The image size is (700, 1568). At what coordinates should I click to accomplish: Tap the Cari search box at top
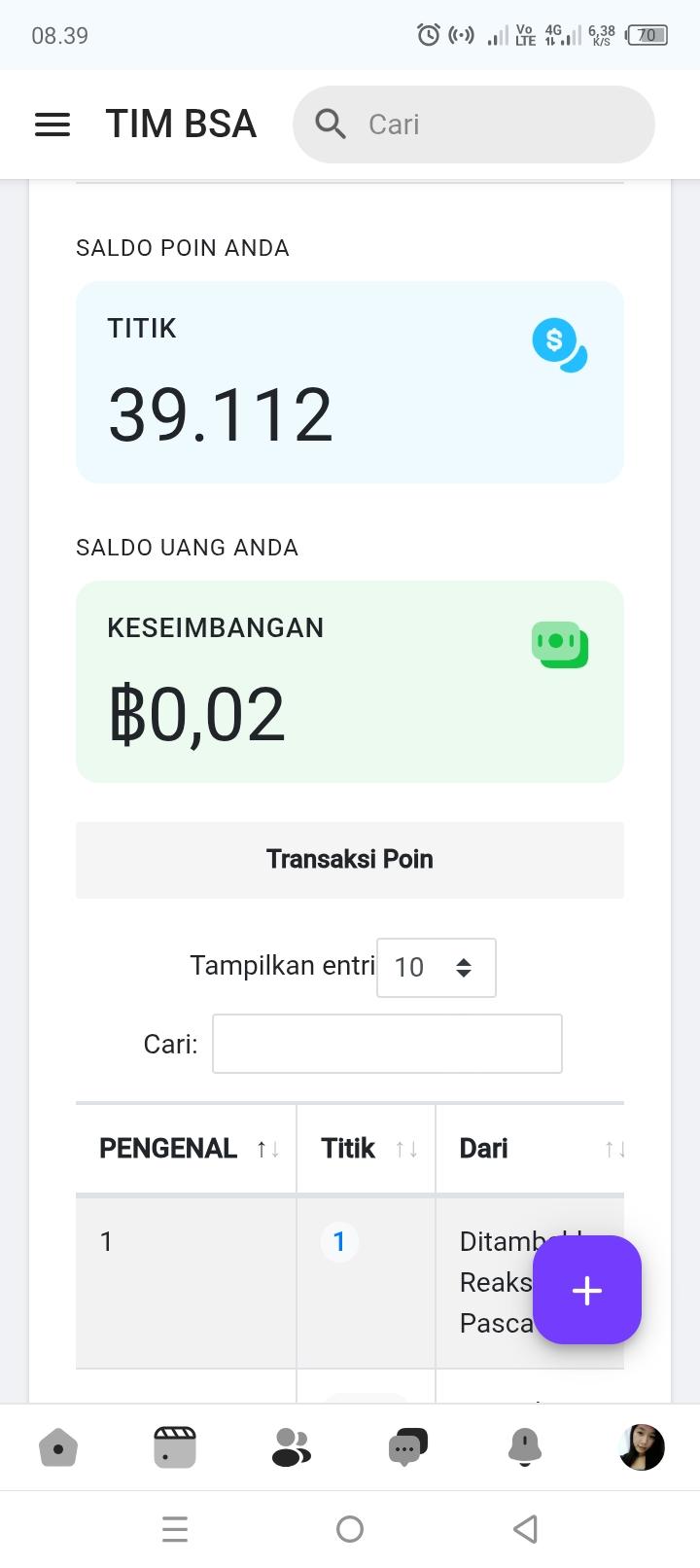pos(474,125)
